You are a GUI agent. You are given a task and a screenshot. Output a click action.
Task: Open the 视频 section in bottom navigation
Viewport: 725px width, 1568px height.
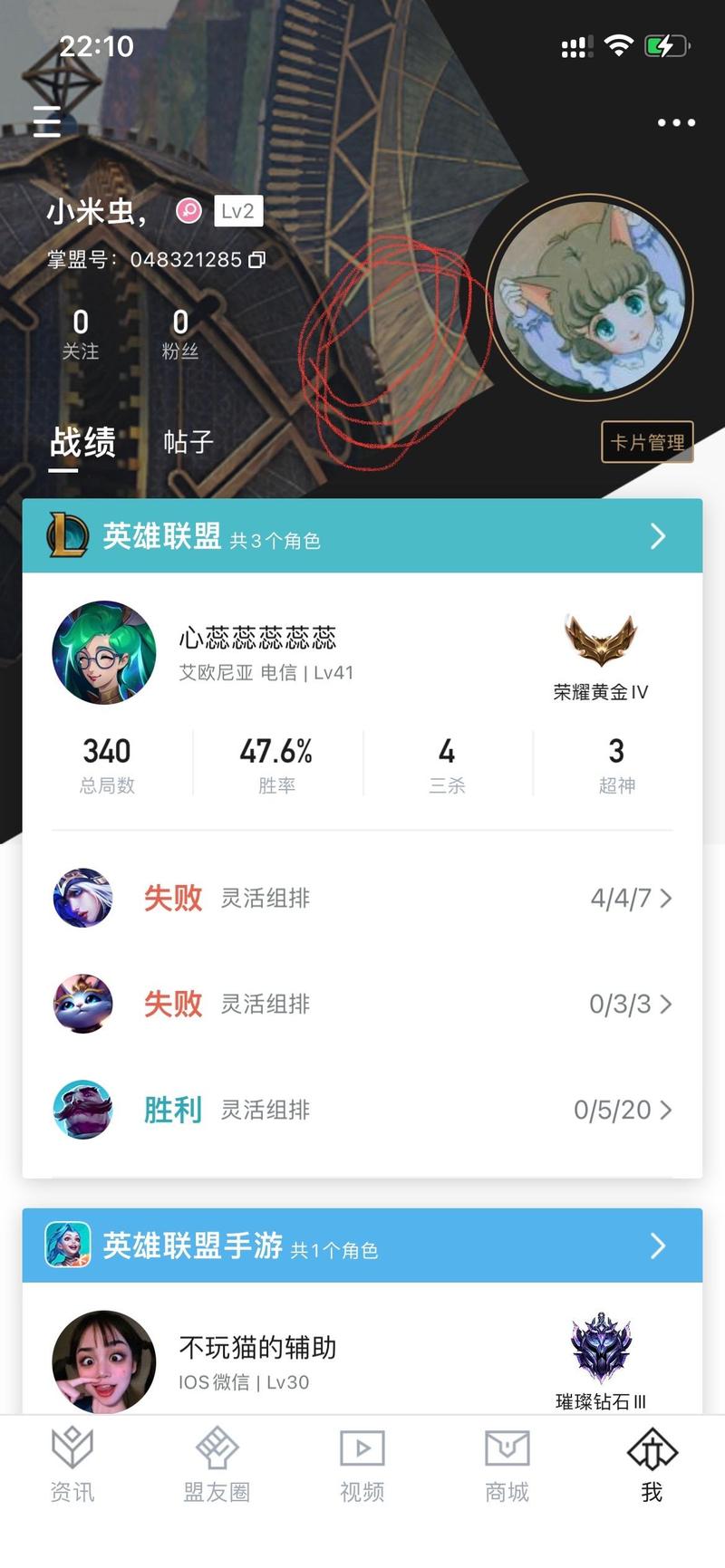coord(362,1466)
